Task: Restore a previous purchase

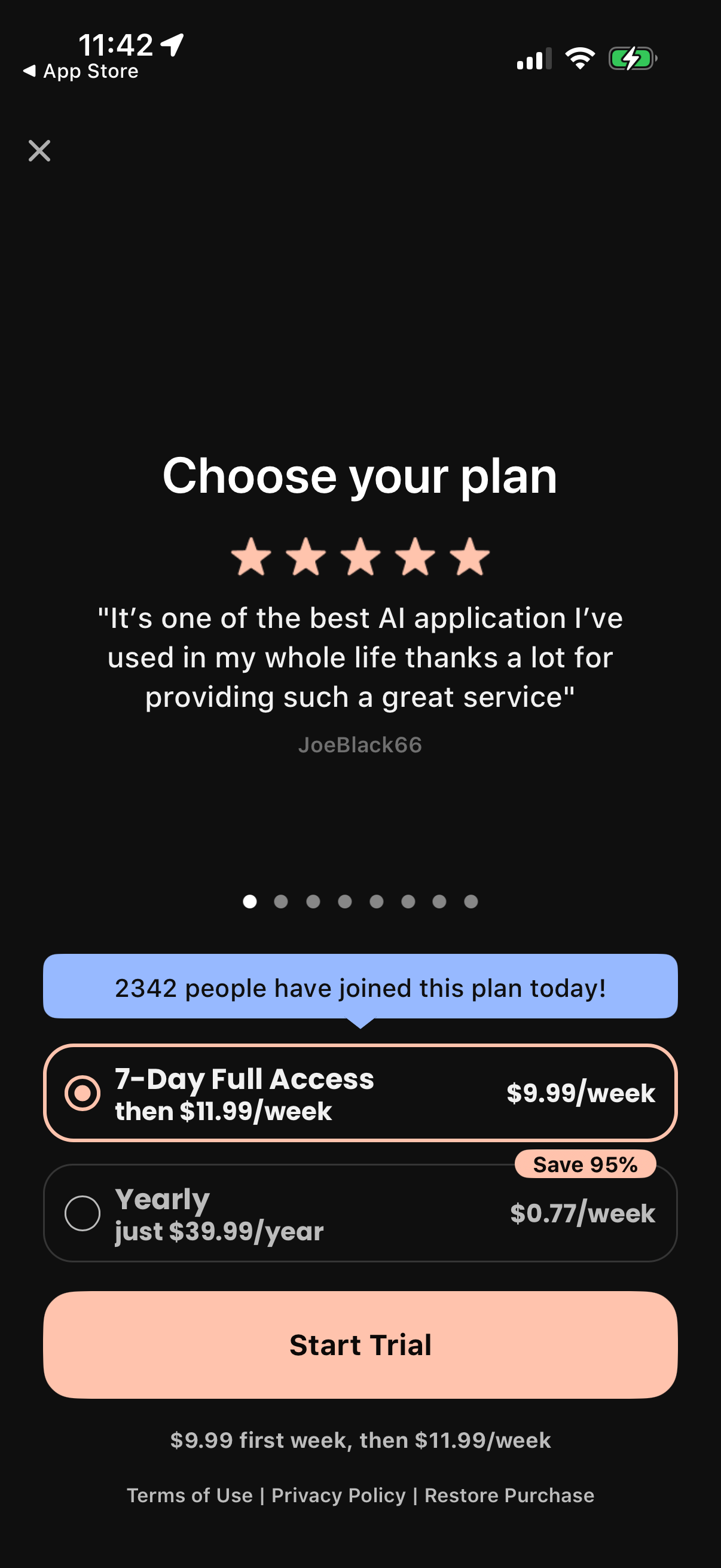Action: (x=509, y=1495)
